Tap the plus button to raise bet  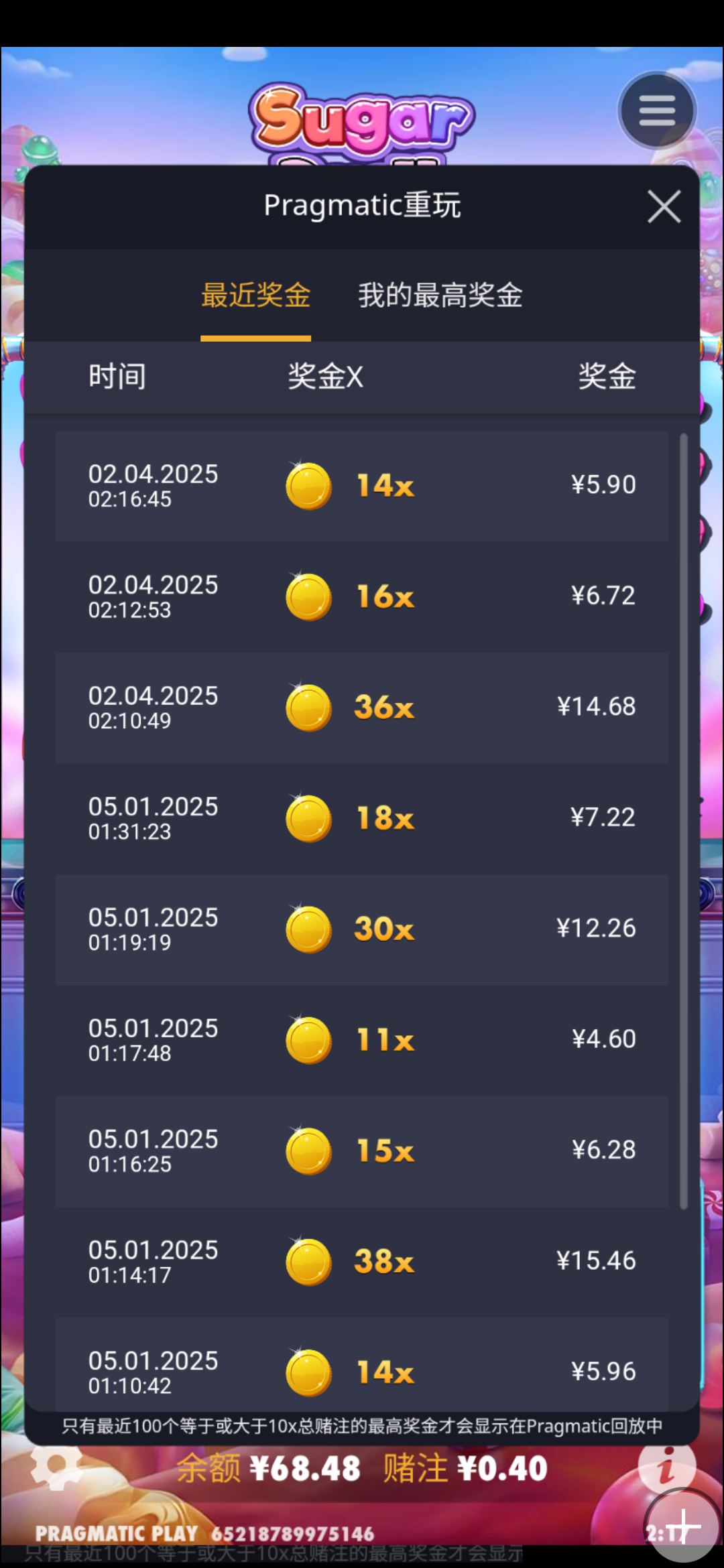[x=683, y=1526]
